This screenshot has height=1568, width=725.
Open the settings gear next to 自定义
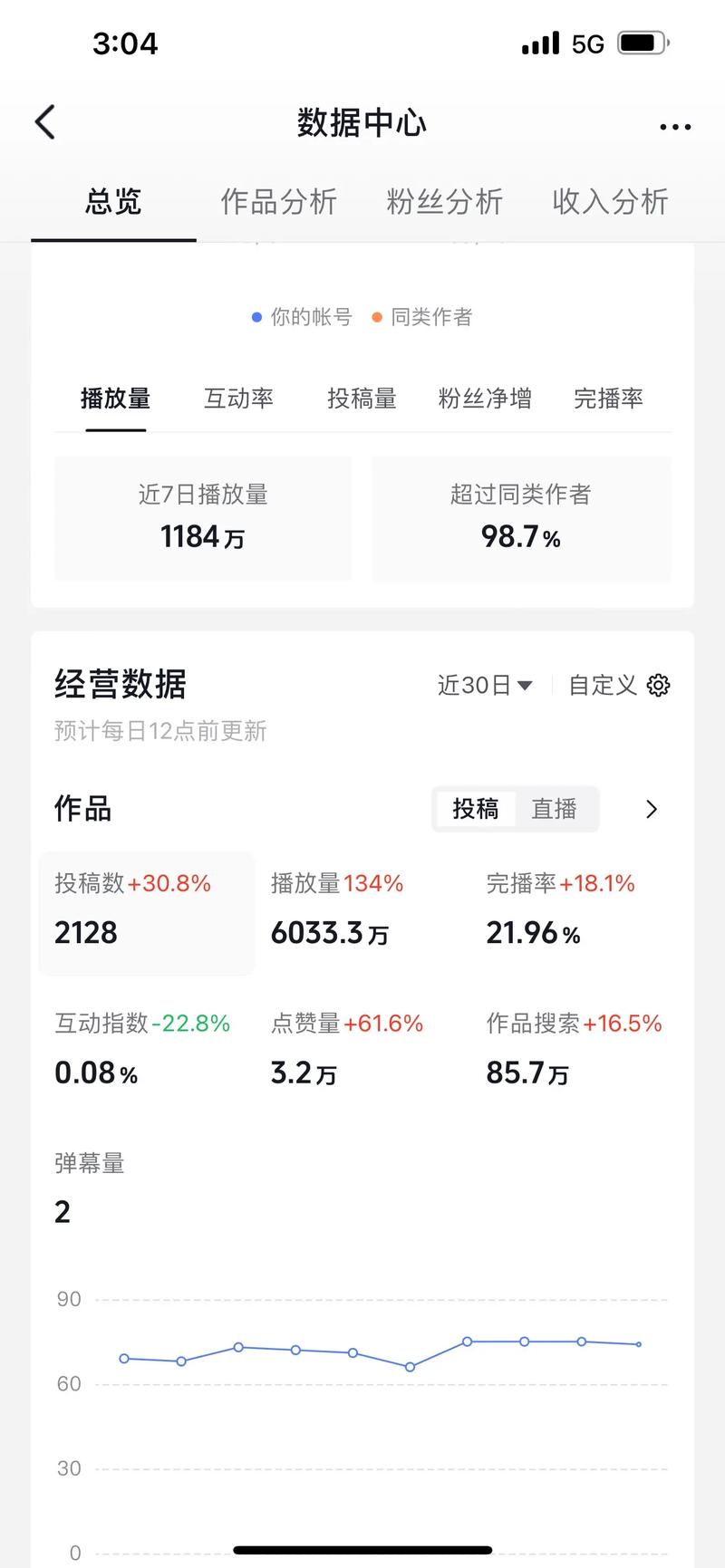659,686
